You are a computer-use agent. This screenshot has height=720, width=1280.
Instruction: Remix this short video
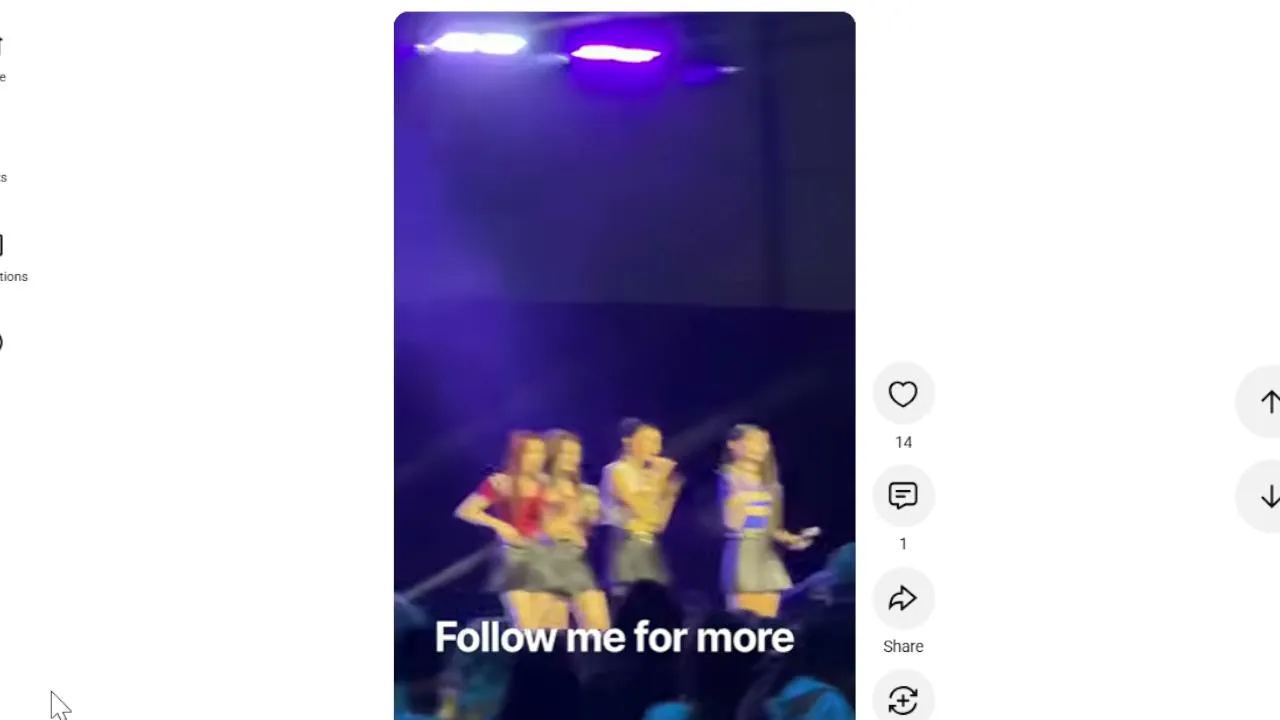(x=903, y=699)
